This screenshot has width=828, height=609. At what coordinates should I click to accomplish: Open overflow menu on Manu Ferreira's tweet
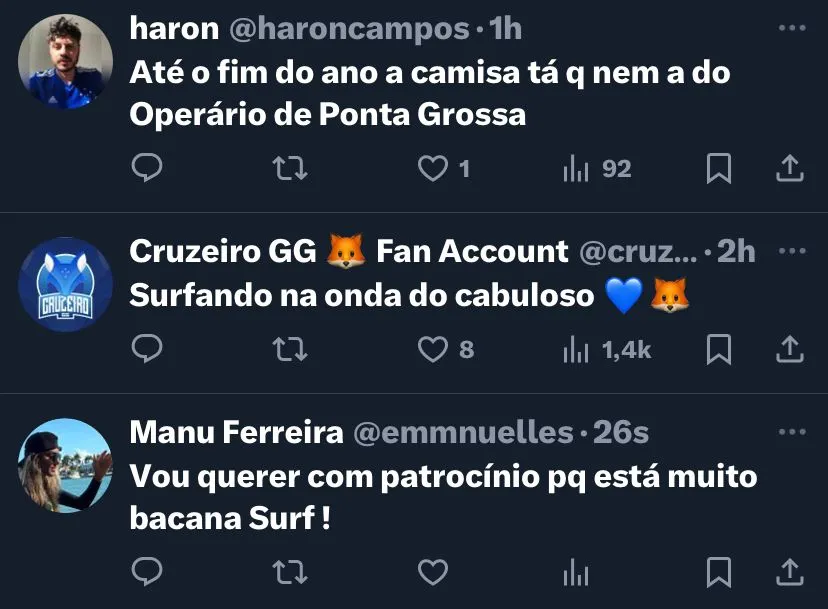coord(791,431)
